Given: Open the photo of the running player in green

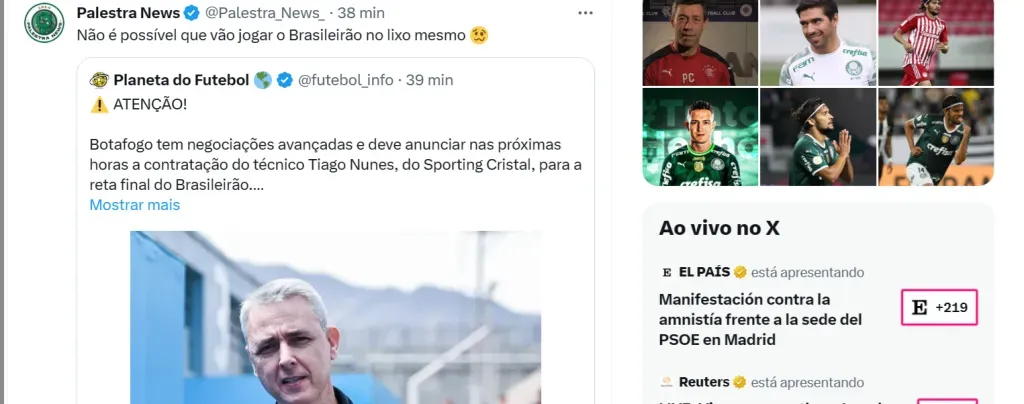Looking at the screenshot, I should pos(936,137).
